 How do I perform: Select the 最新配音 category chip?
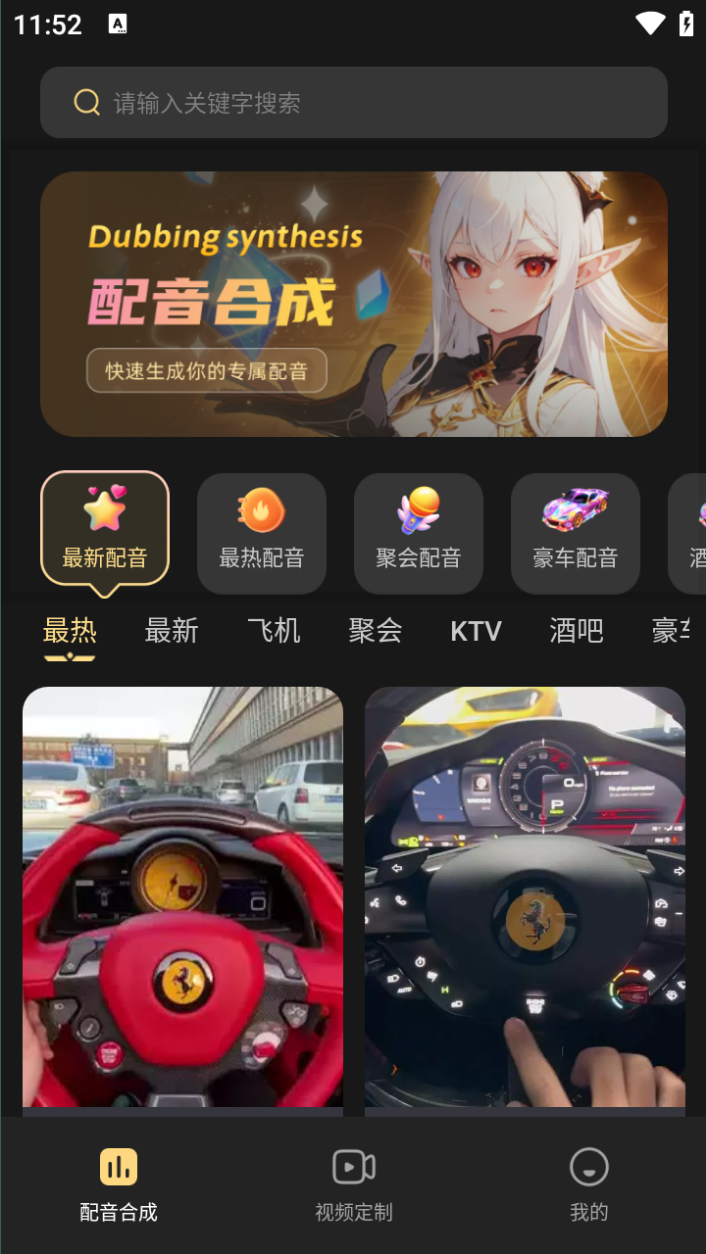click(105, 529)
